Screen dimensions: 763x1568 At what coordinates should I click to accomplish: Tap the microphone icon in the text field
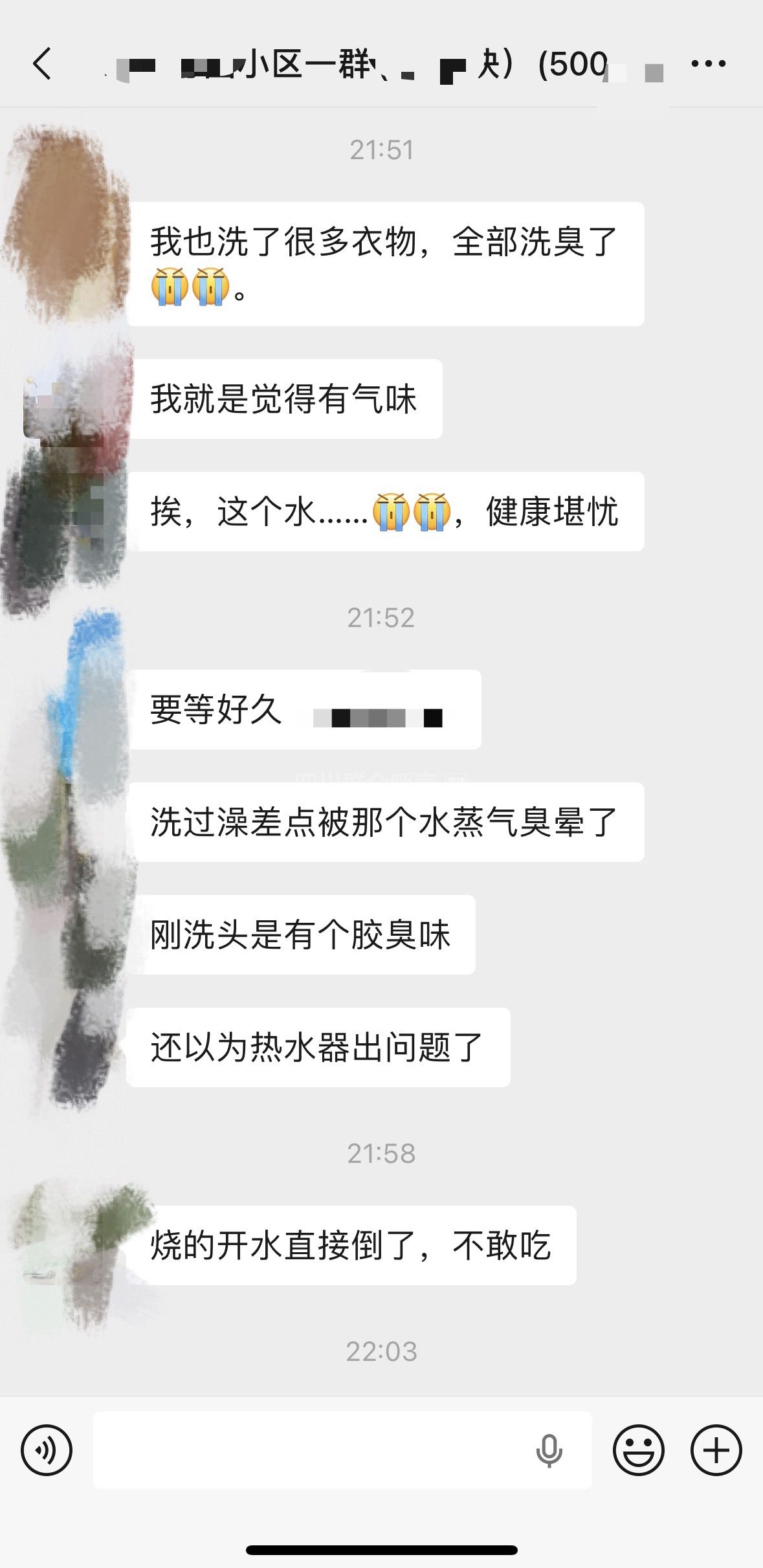[x=549, y=1450]
